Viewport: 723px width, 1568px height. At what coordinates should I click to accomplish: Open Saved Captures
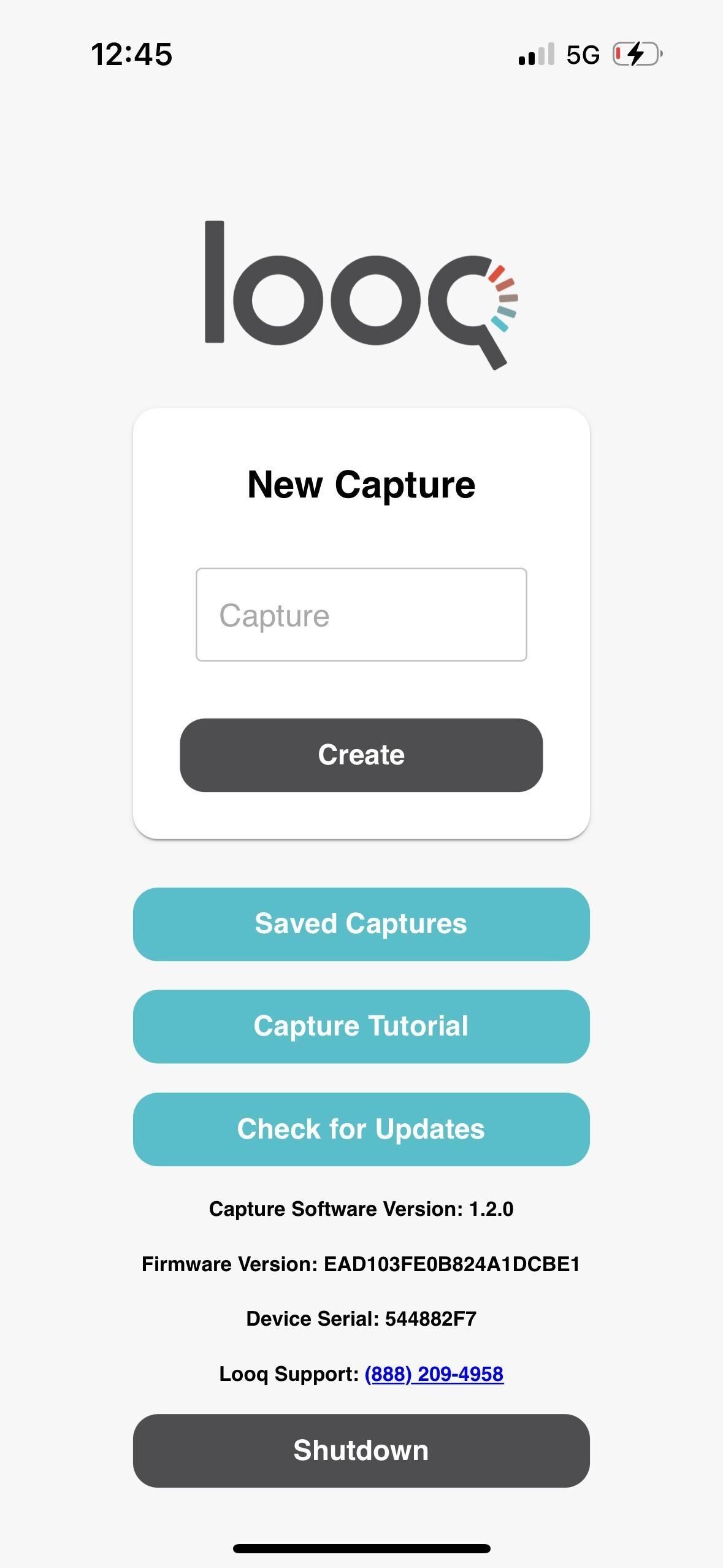[x=361, y=924]
